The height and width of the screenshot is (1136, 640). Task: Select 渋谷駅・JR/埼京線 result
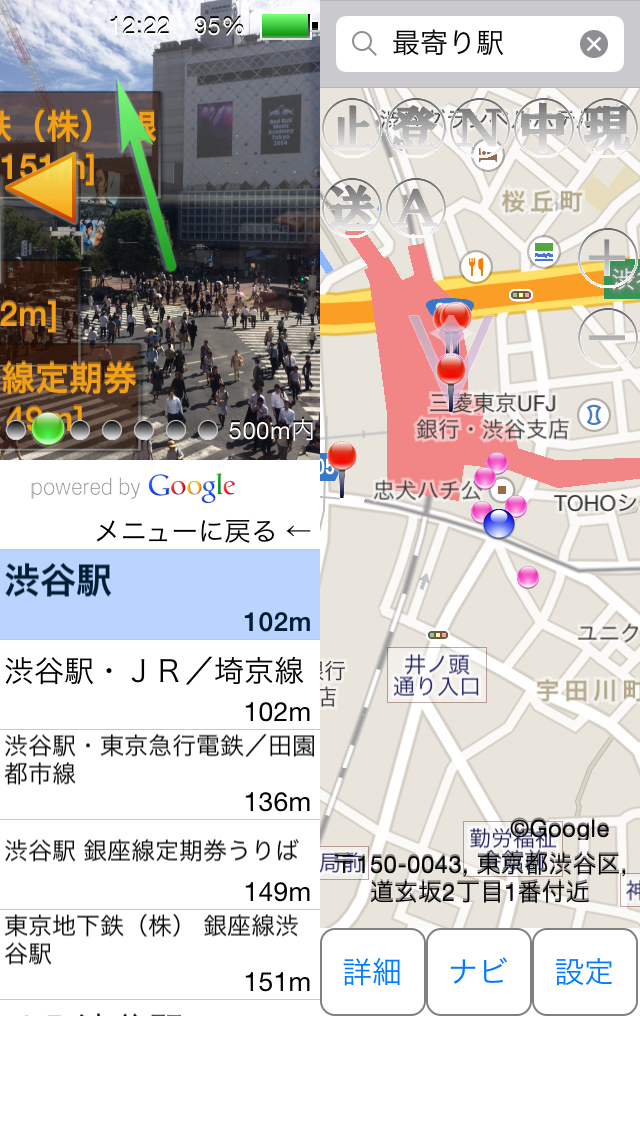(x=159, y=685)
